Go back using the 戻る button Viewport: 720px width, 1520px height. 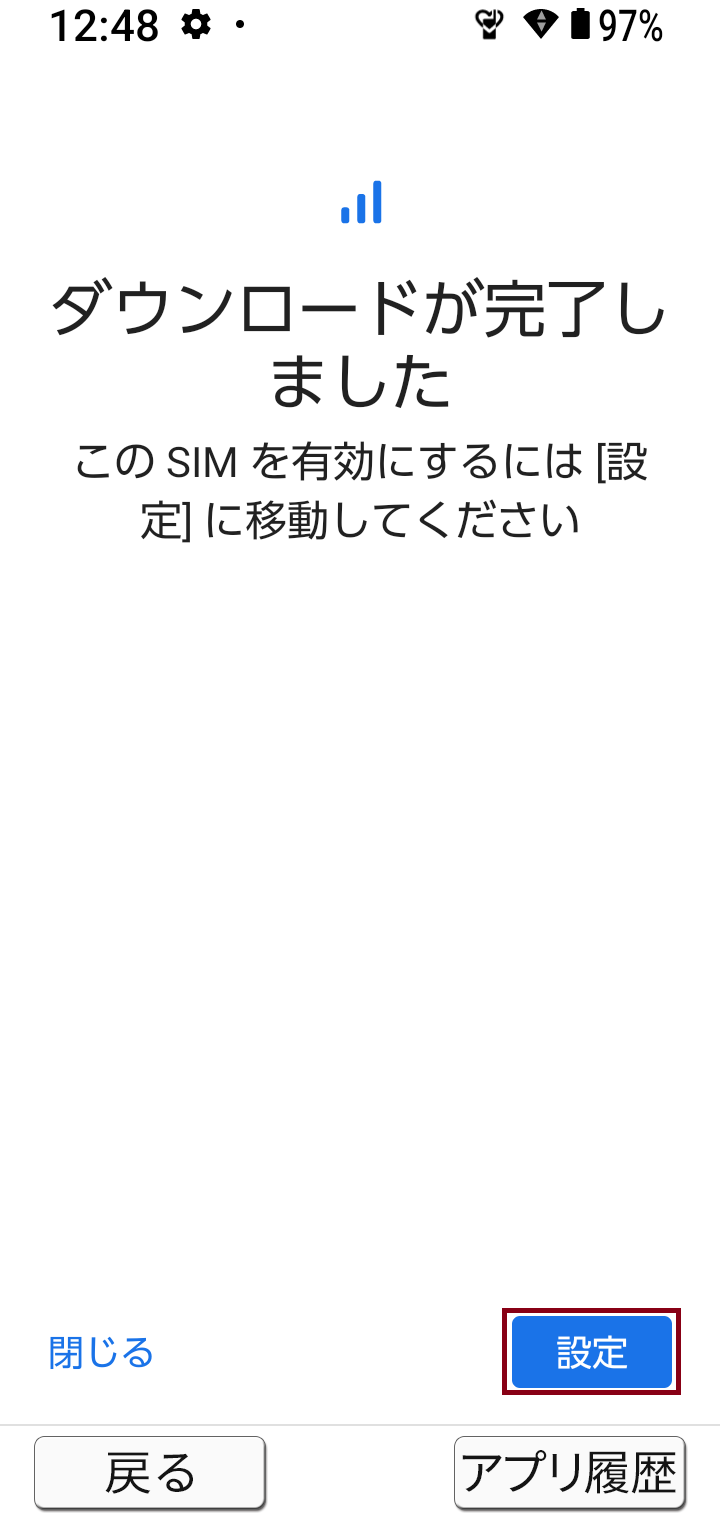[150, 1473]
